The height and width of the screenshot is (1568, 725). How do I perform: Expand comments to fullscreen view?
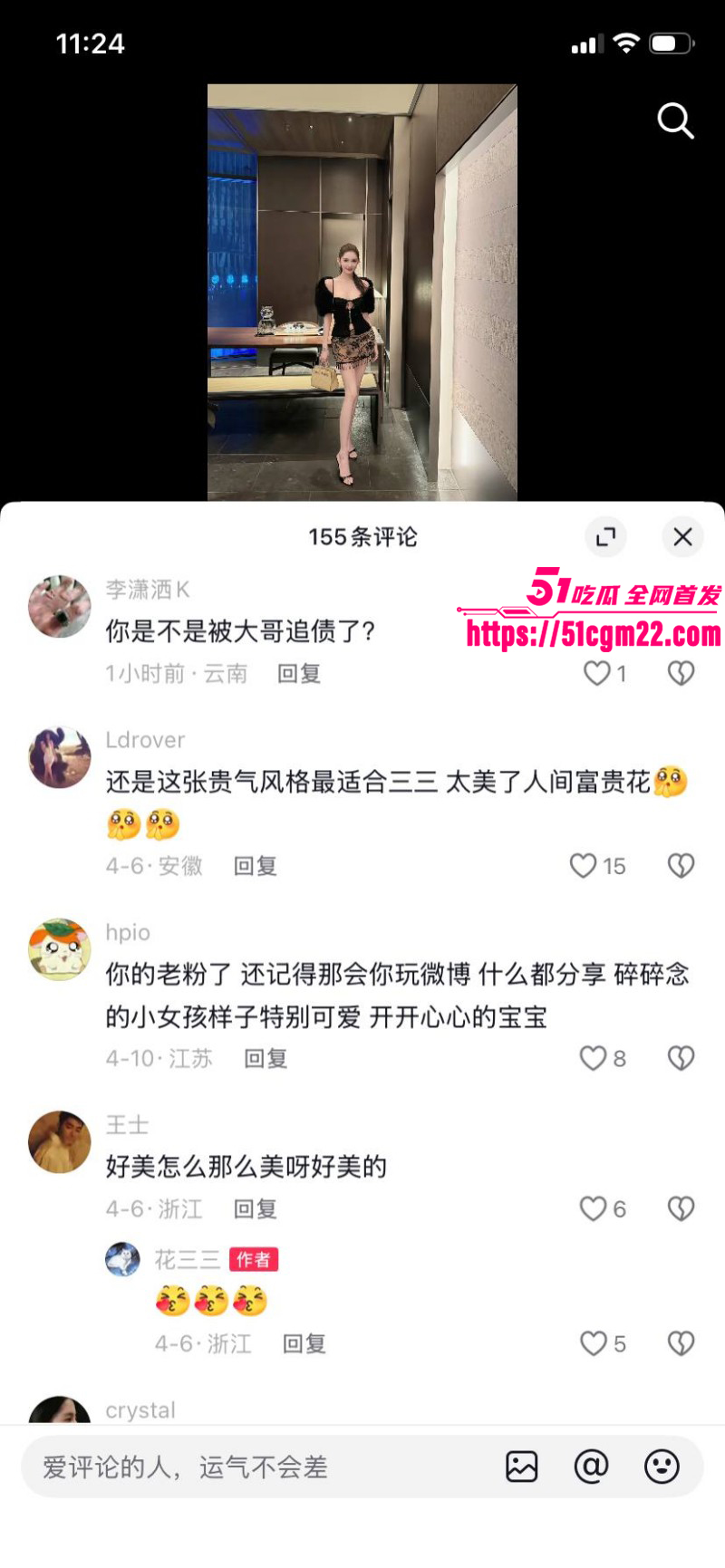[606, 536]
